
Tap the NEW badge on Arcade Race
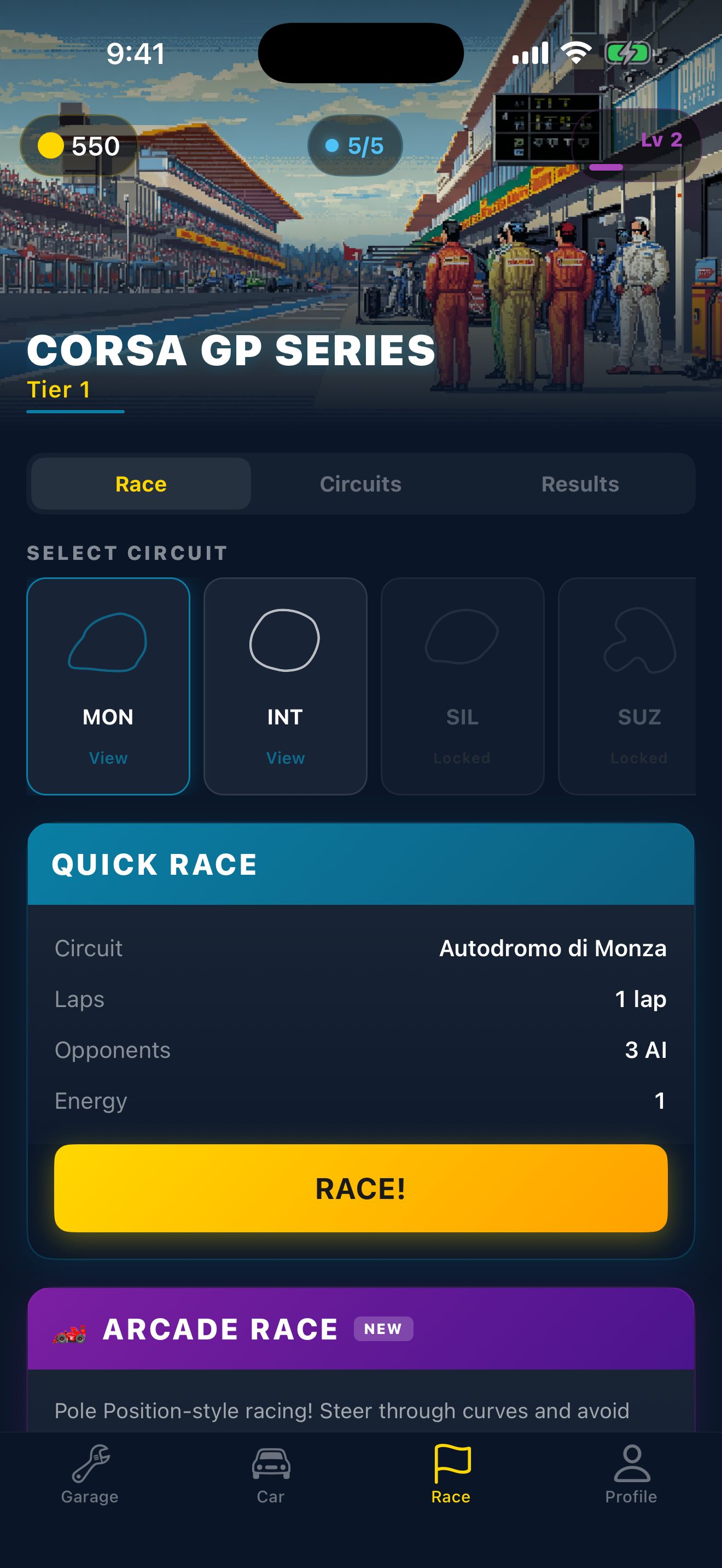point(383,1330)
